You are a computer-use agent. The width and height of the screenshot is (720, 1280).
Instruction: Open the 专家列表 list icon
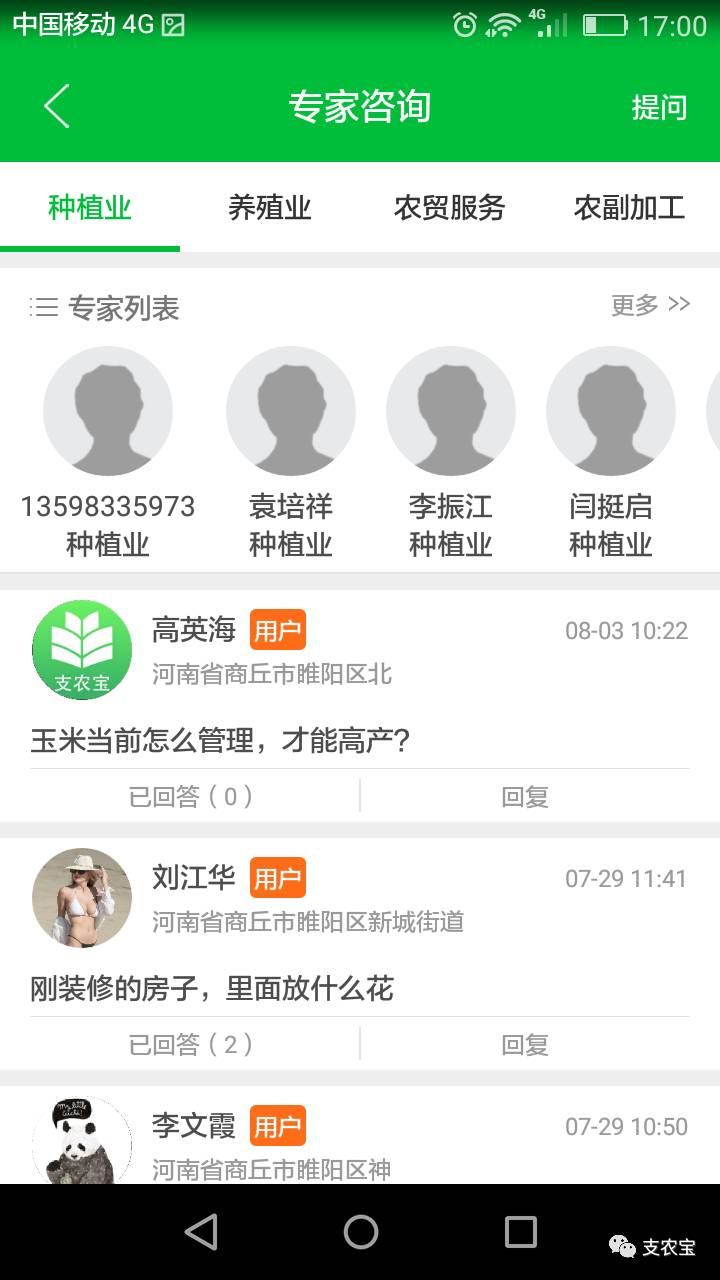point(39,307)
